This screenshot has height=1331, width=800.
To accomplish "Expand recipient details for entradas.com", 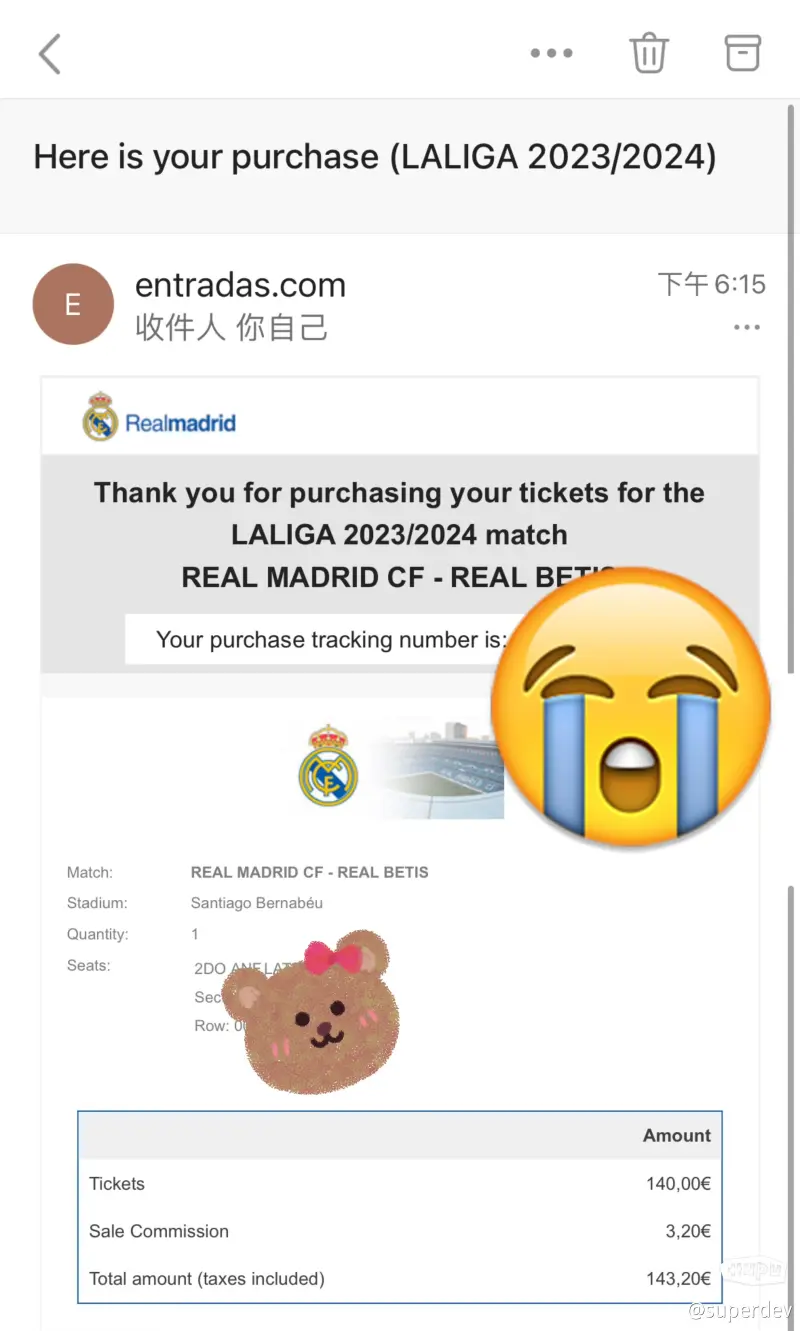I will pyautogui.click(x=231, y=327).
